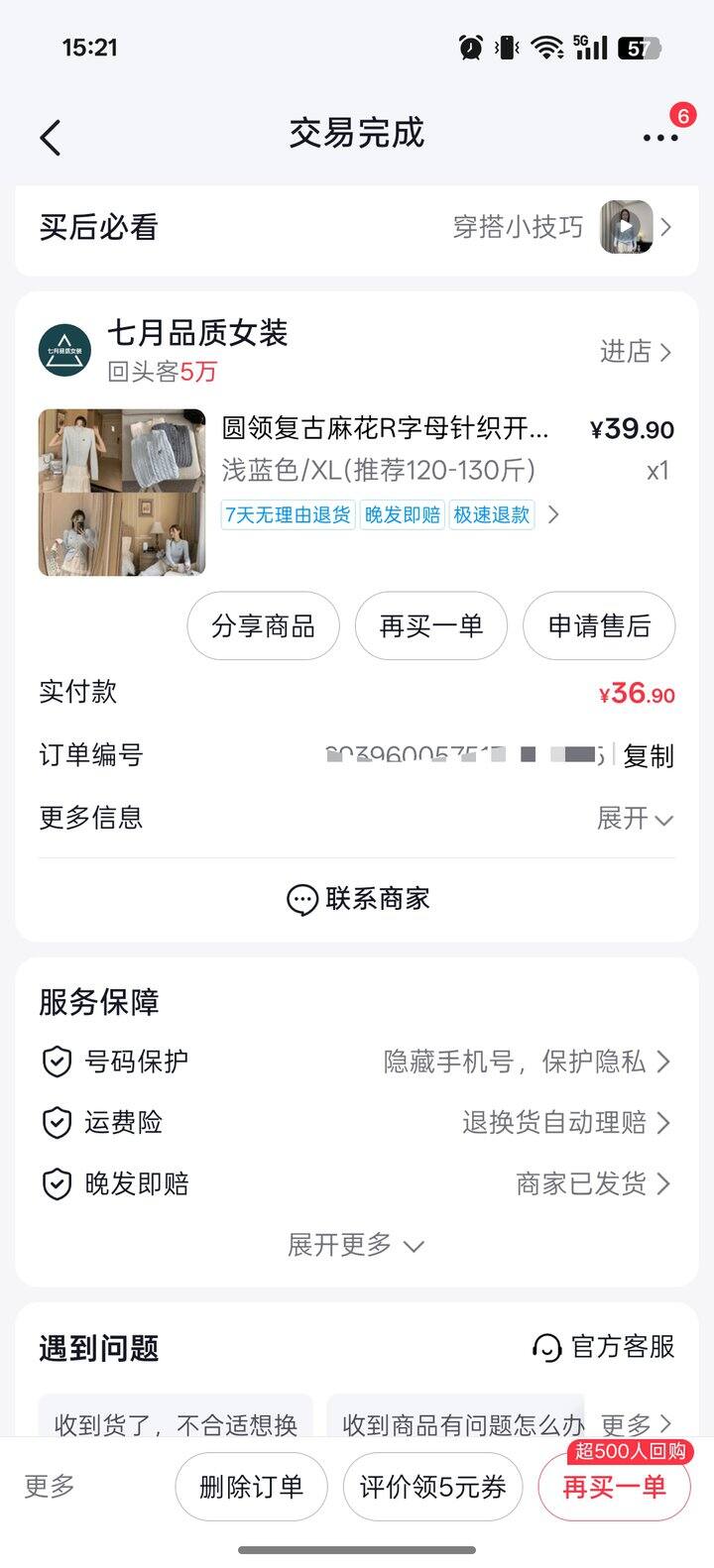Delete this order with 删除订单

[251, 1487]
